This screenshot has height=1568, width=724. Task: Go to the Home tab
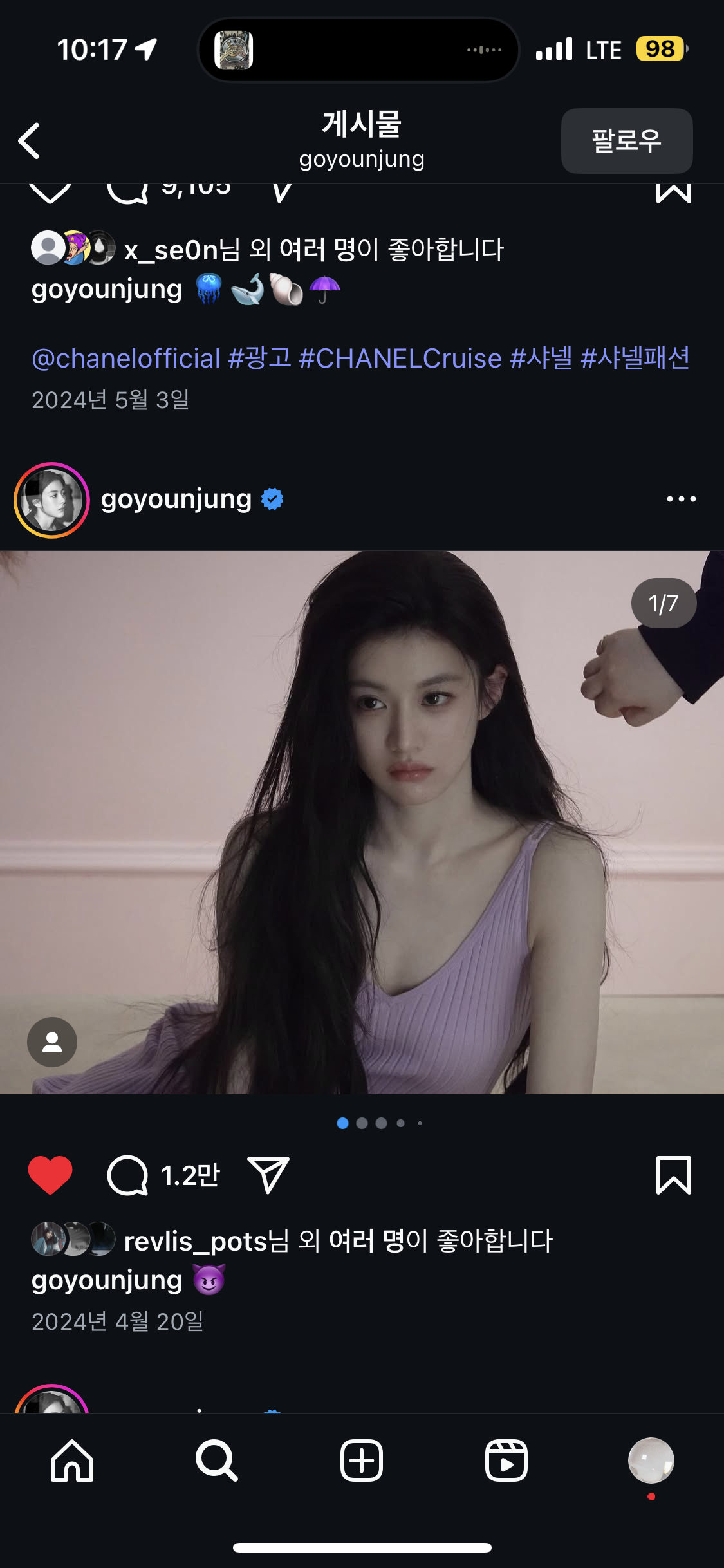(x=72, y=1461)
